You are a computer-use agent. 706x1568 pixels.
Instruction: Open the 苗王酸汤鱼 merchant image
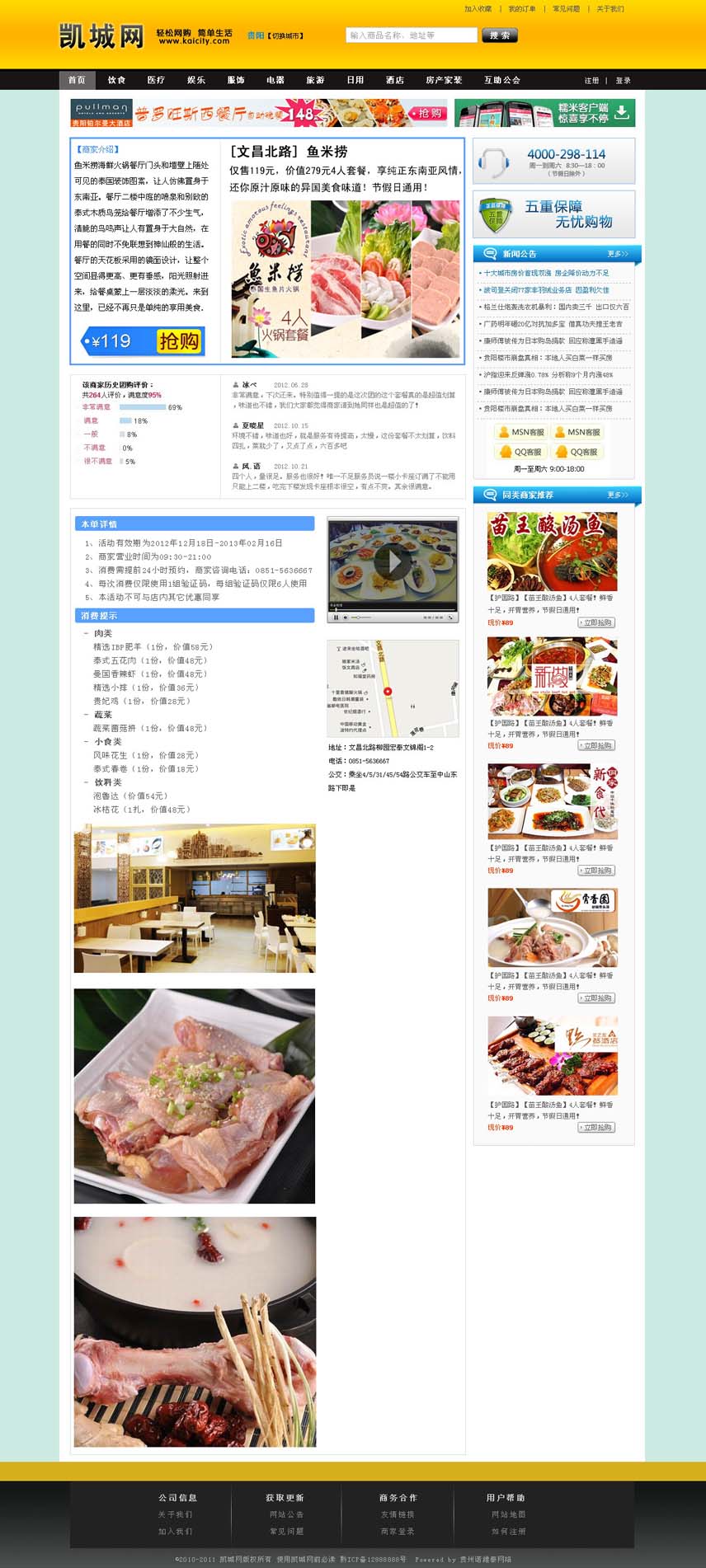(552, 550)
